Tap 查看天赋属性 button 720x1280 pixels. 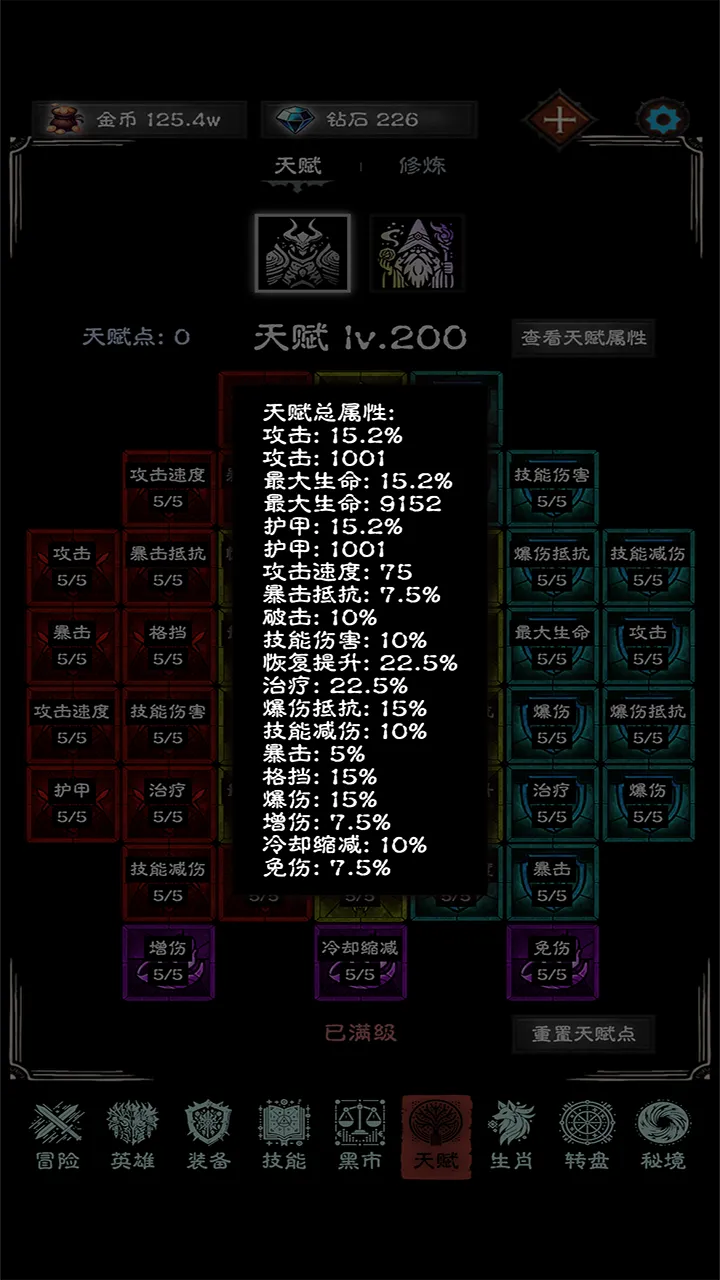coord(584,338)
